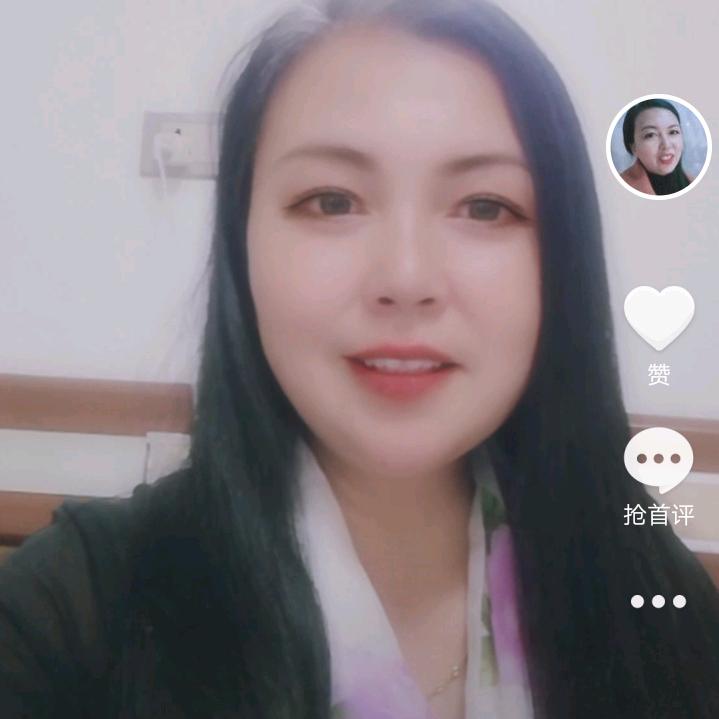Viewport: 719px width, 719px height.
Task: Open the three-dot more options menu
Action: 658,601
